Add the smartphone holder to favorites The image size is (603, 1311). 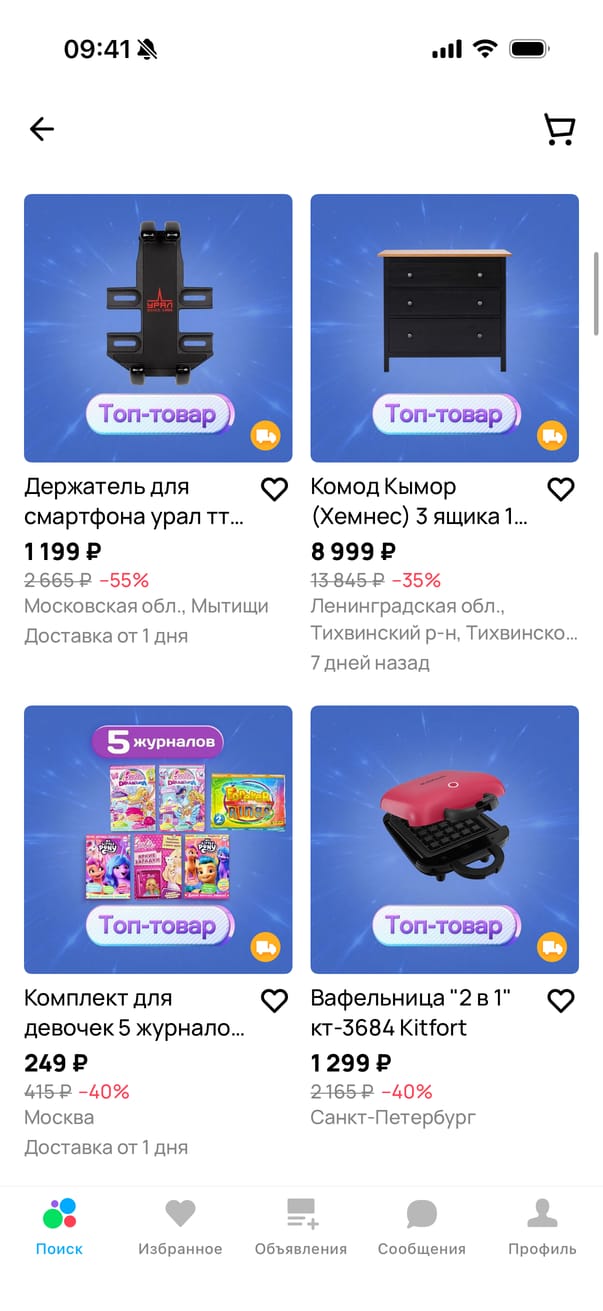[274, 489]
